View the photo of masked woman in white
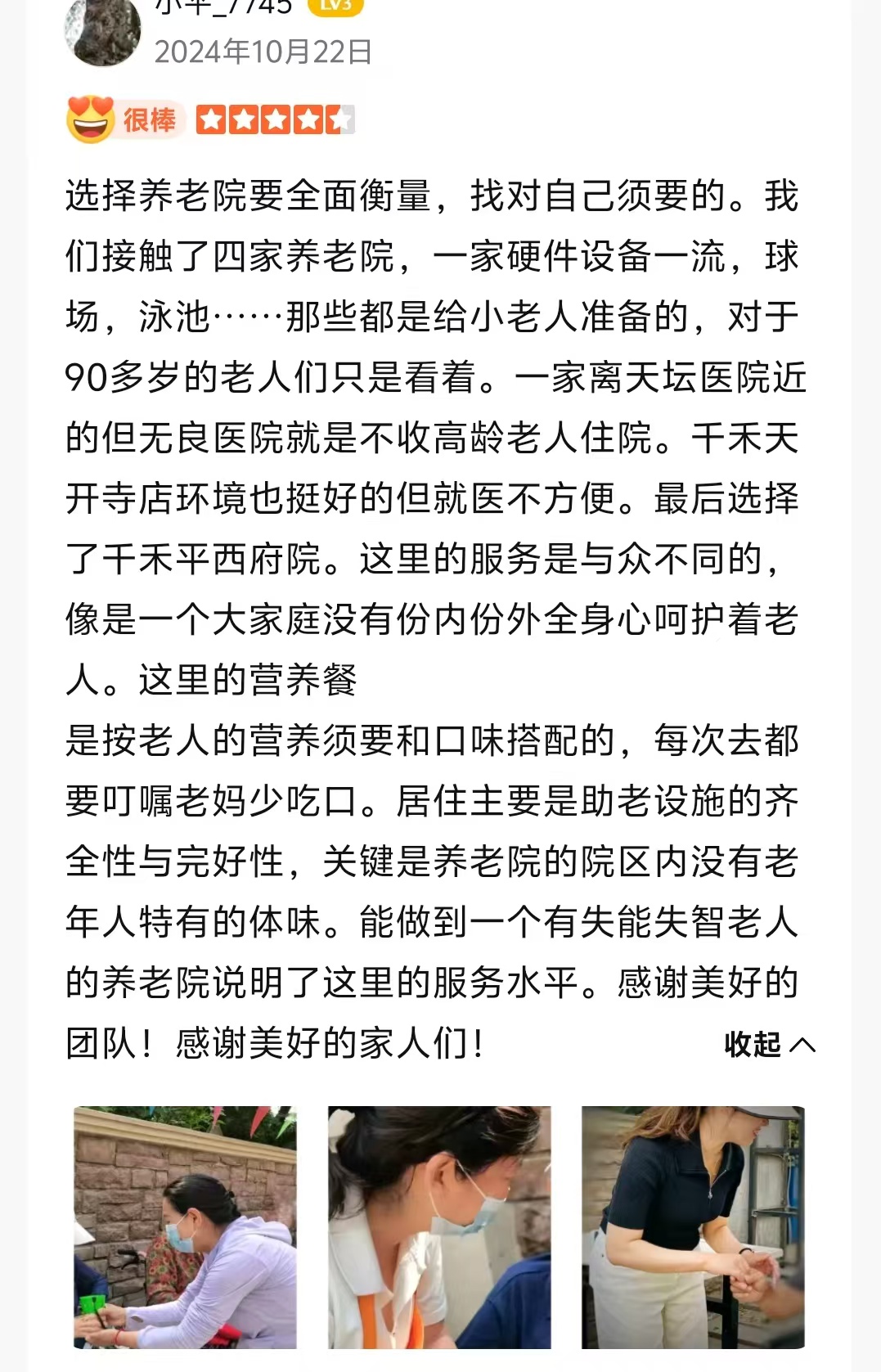This screenshot has width=881, height=1372. click(x=439, y=1226)
